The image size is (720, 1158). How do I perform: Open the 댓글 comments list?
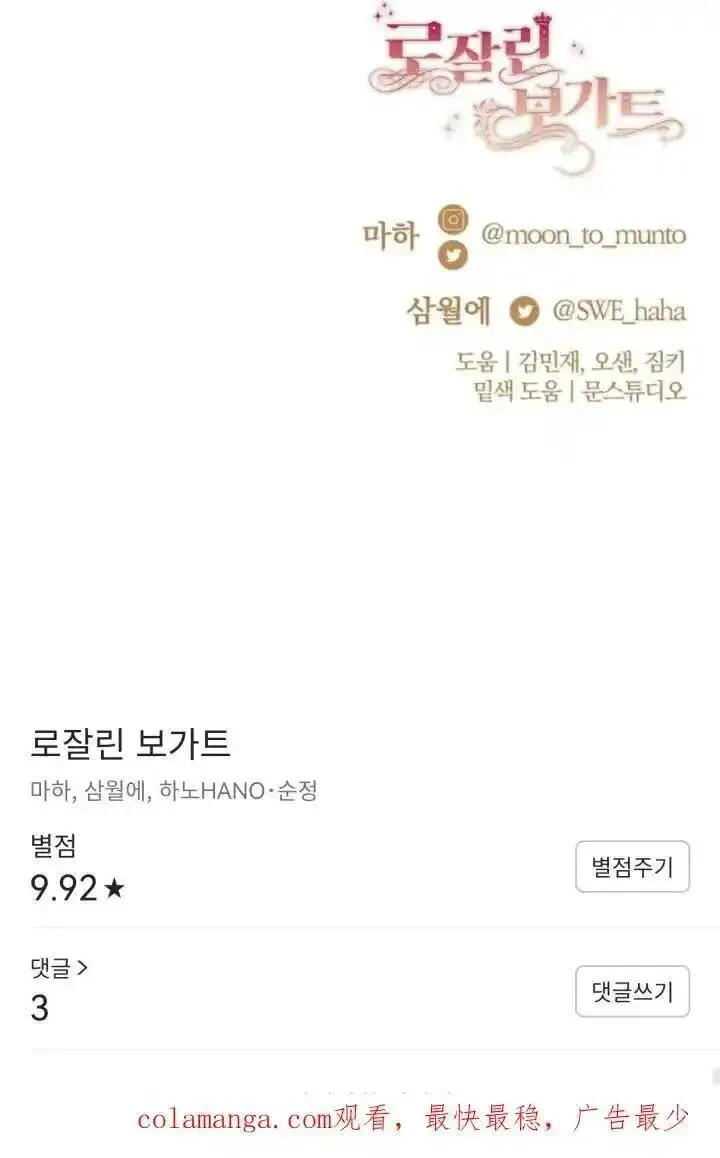point(59,967)
